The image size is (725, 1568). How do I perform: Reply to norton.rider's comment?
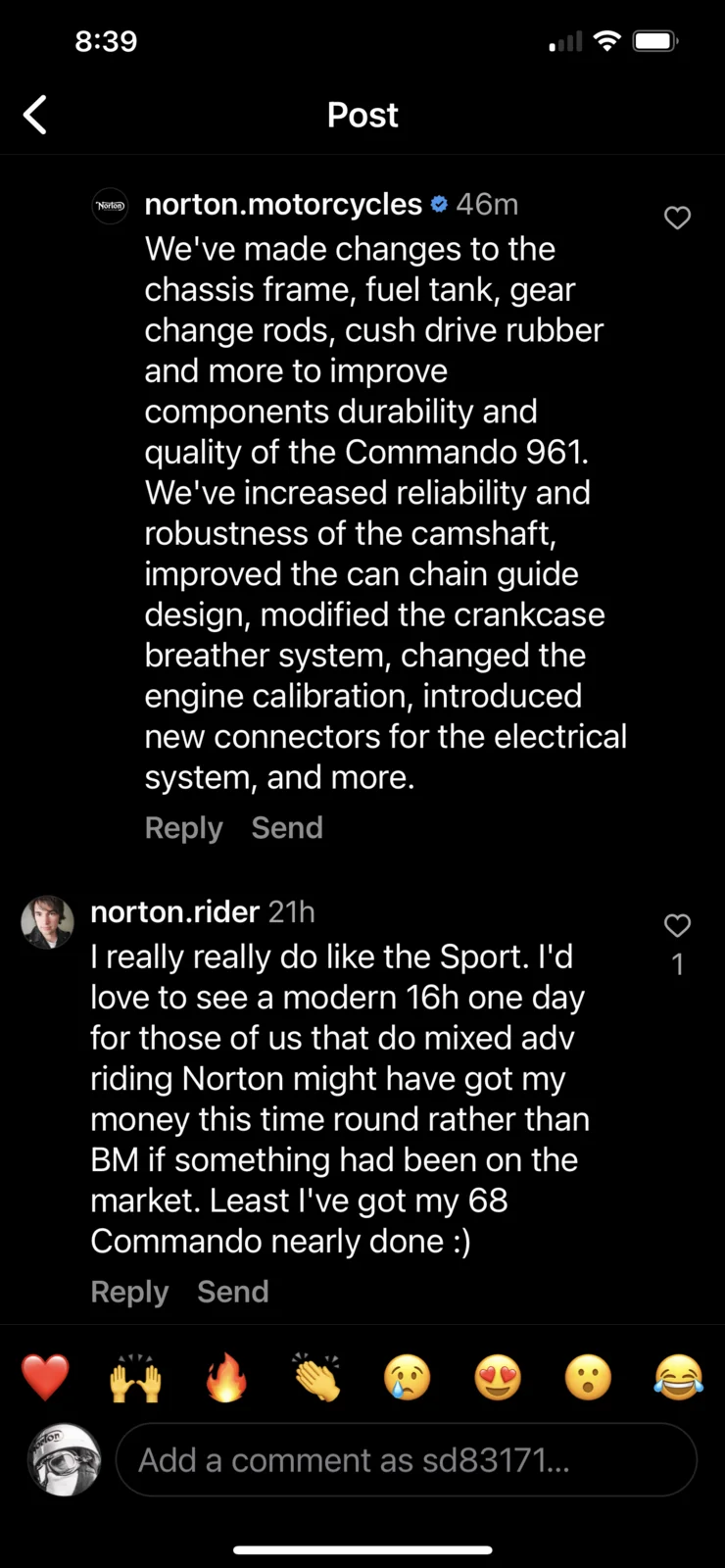click(x=129, y=1292)
